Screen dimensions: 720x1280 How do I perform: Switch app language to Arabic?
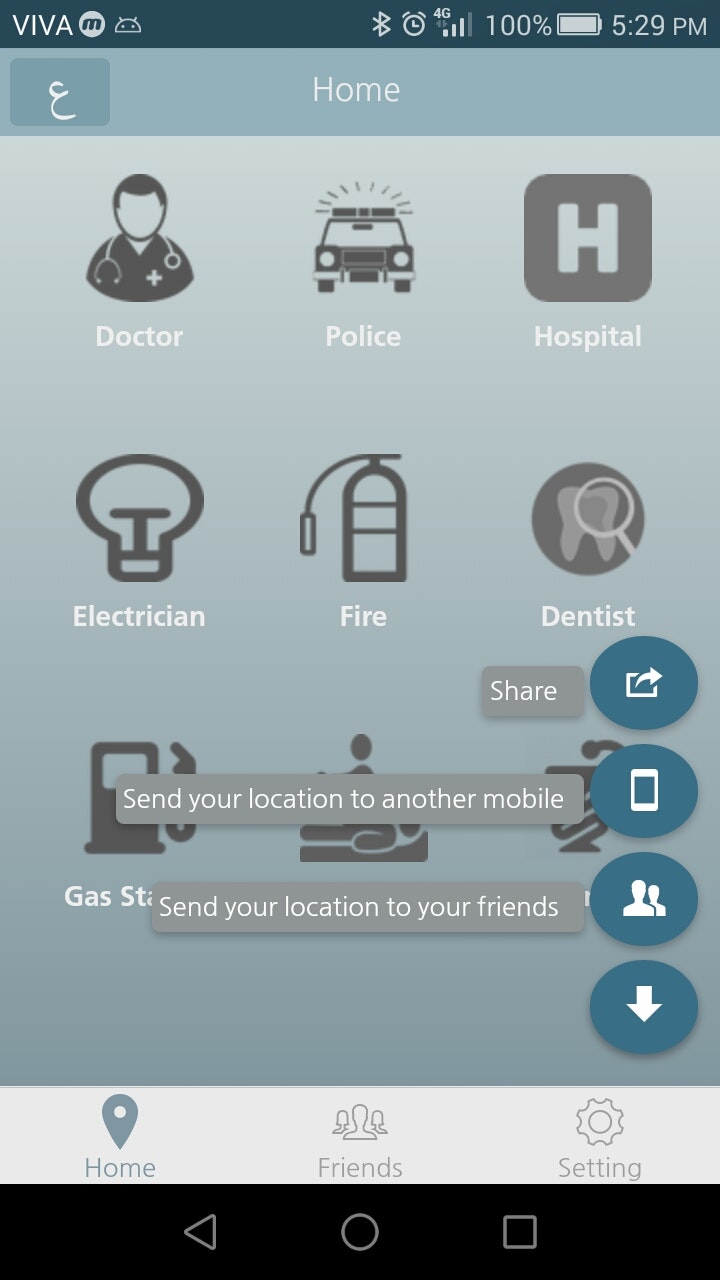58,91
